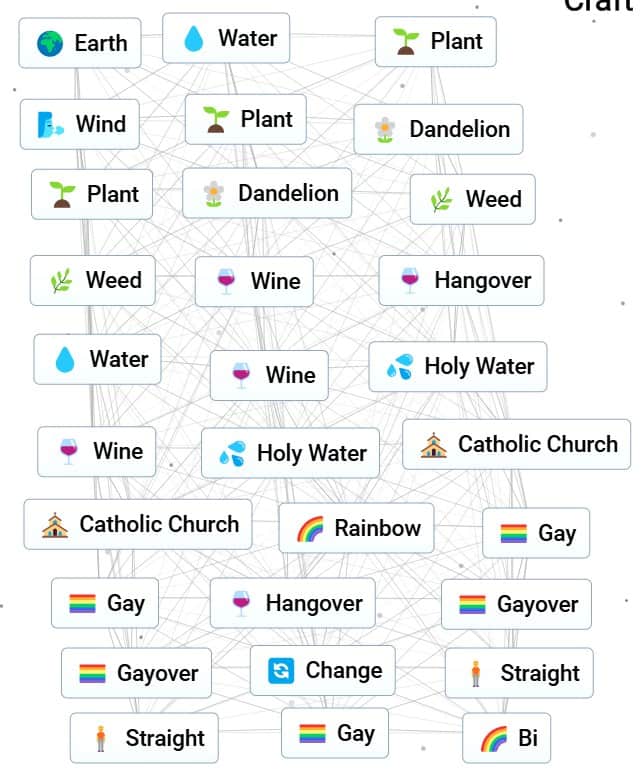Select the Earth element
The height and width of the screenshot is (779, 641).
click(81, 43)
